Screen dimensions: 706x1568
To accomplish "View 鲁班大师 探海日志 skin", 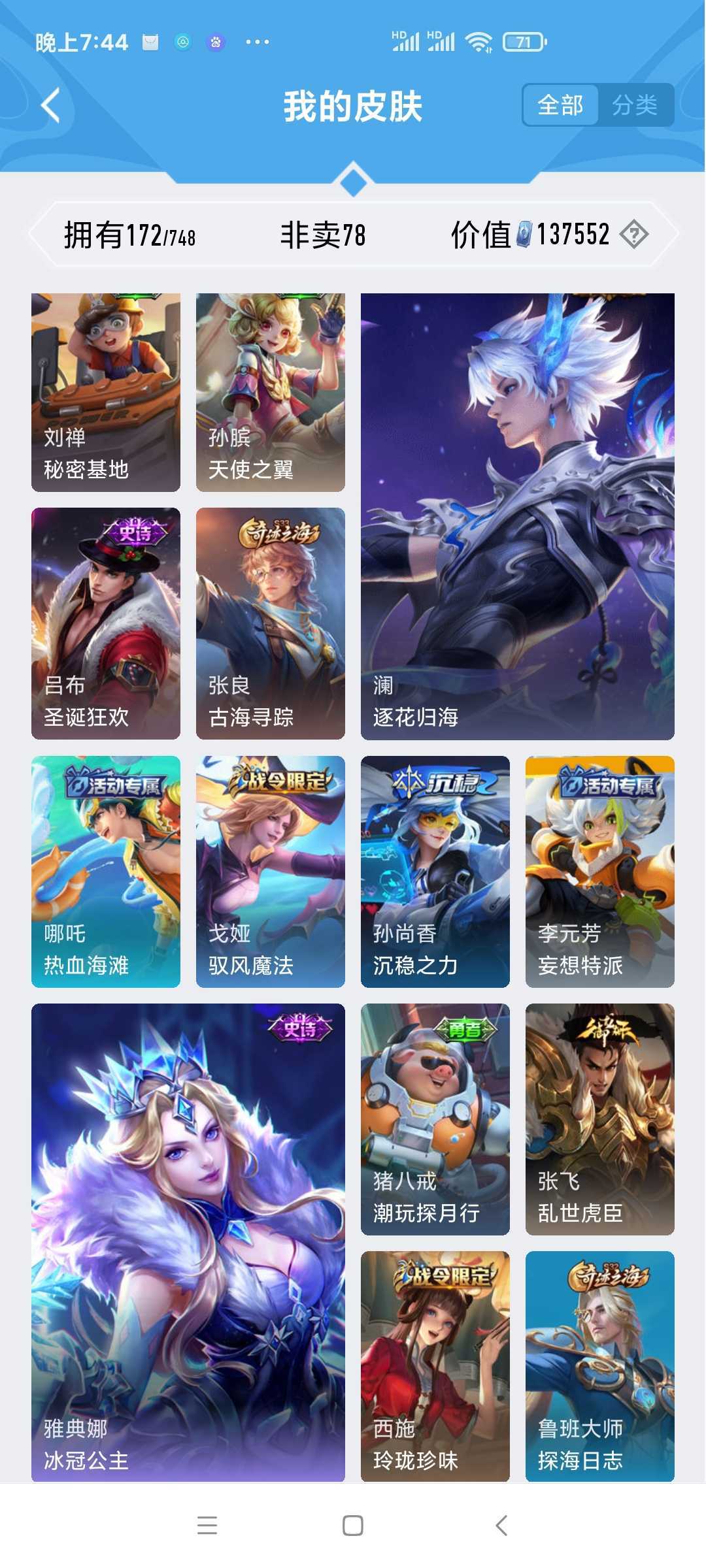I will point(600,1365).
